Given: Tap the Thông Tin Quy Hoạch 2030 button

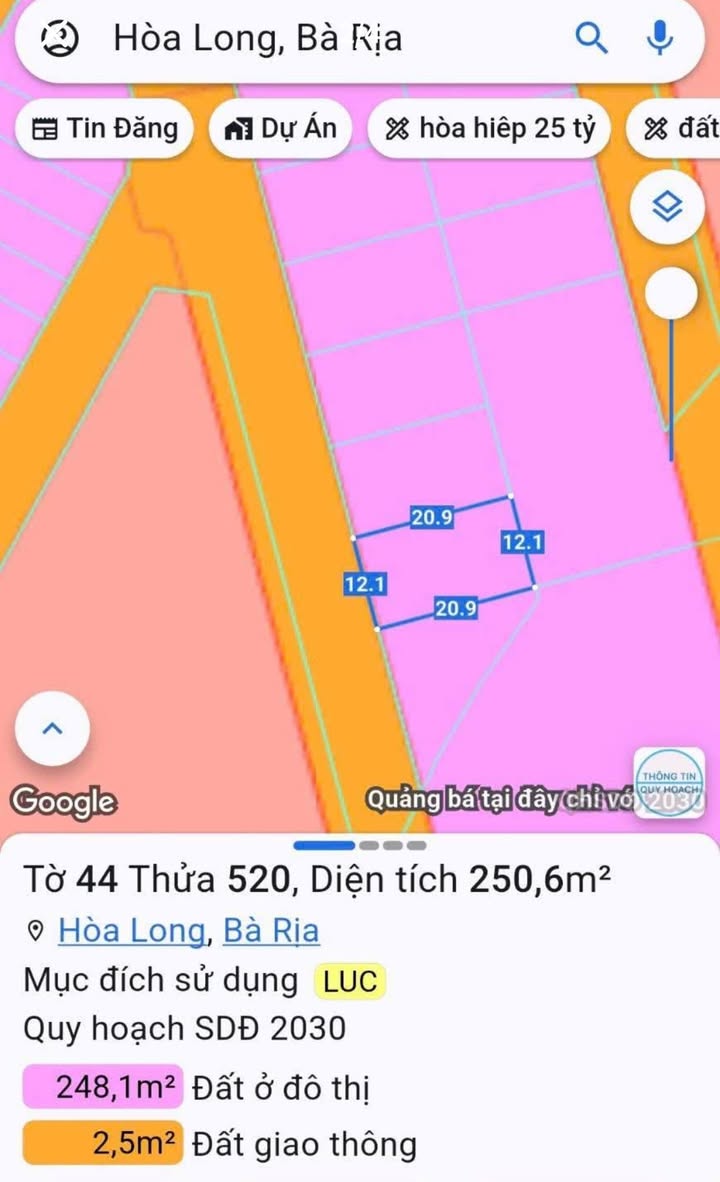Looking at the screenshot, I should point(669,782).
